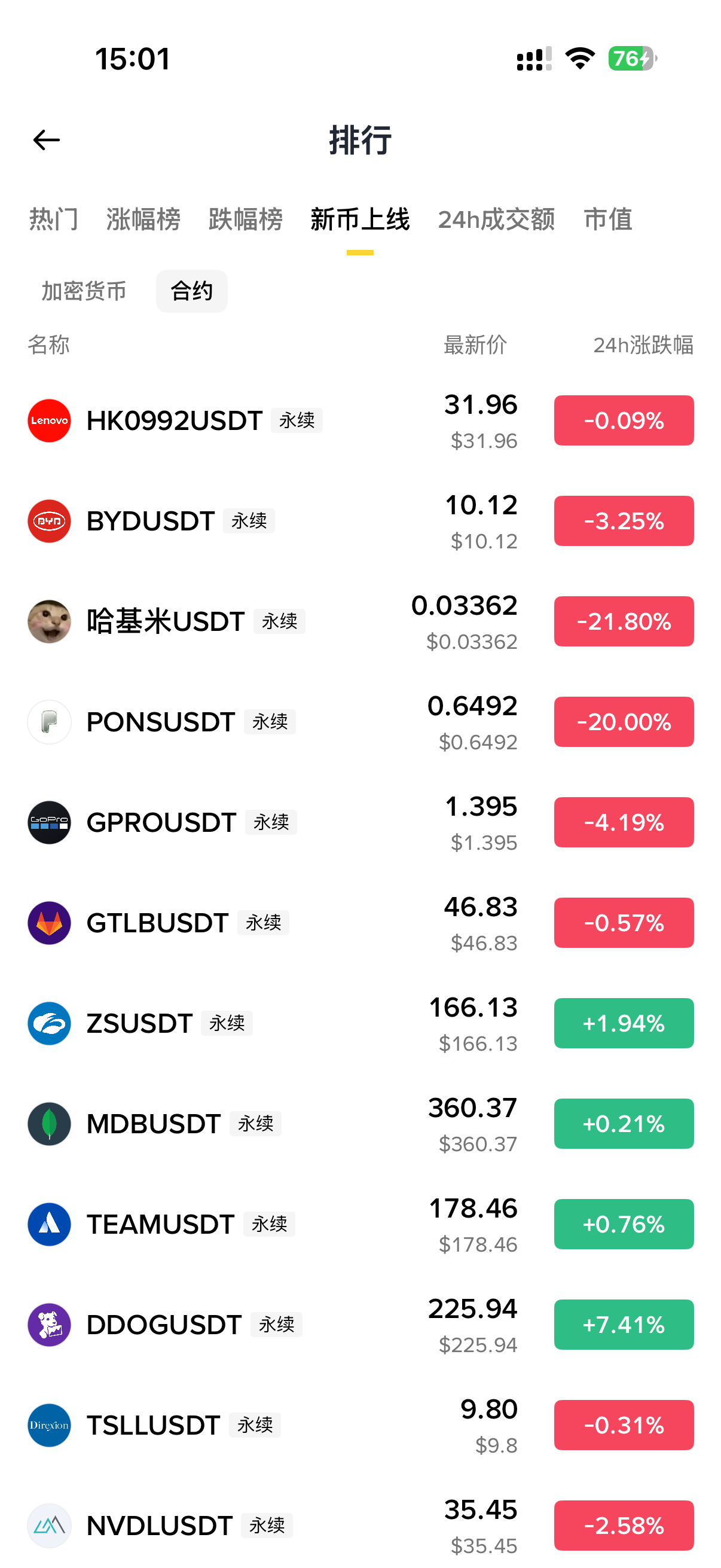Image resolution: width=721 pixels, height=1568 pixels.
Task: Select the 24h成交额 tab
Action: point(496,219)
